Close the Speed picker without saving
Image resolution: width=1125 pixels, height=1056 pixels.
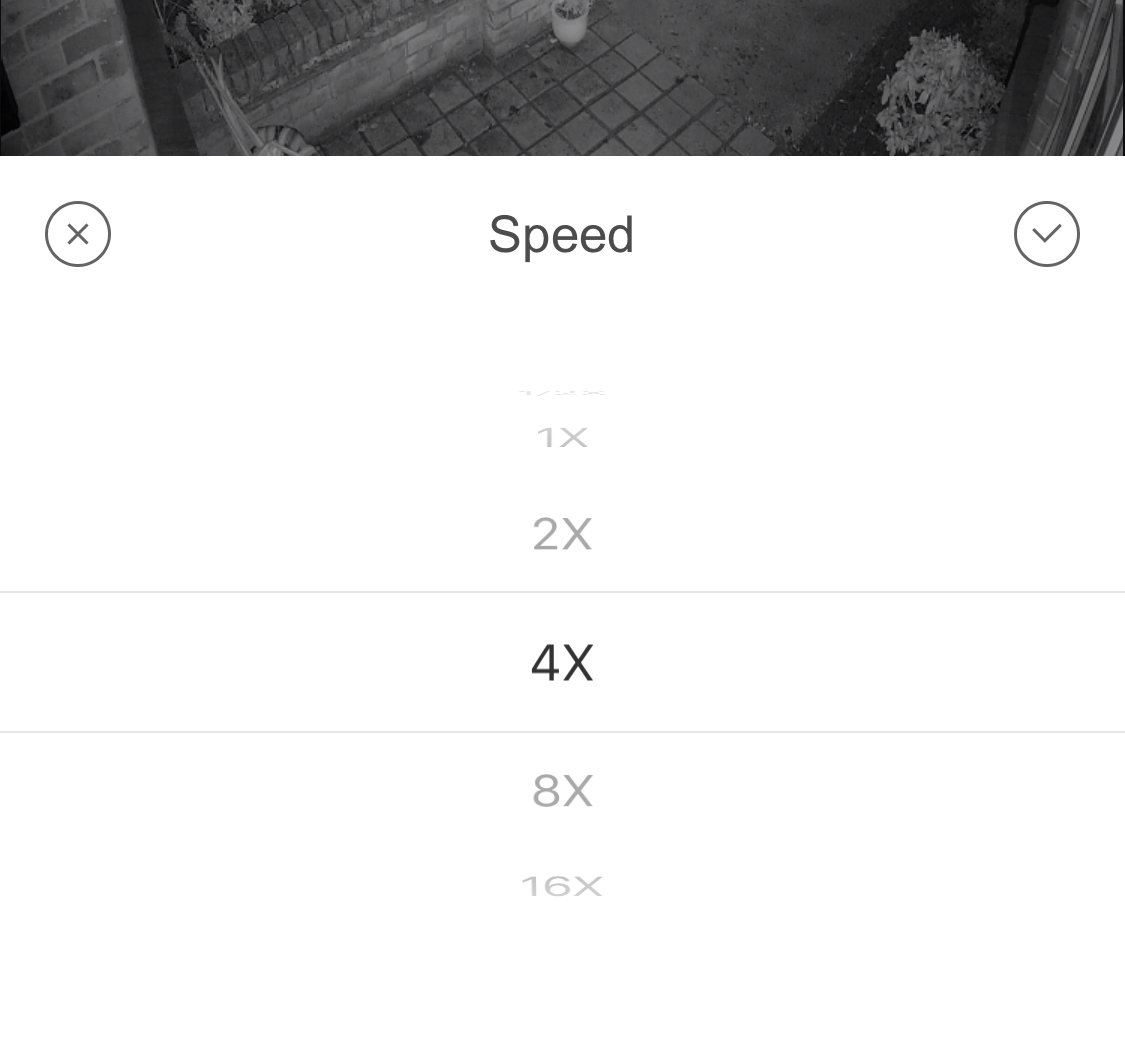(78, 234)
